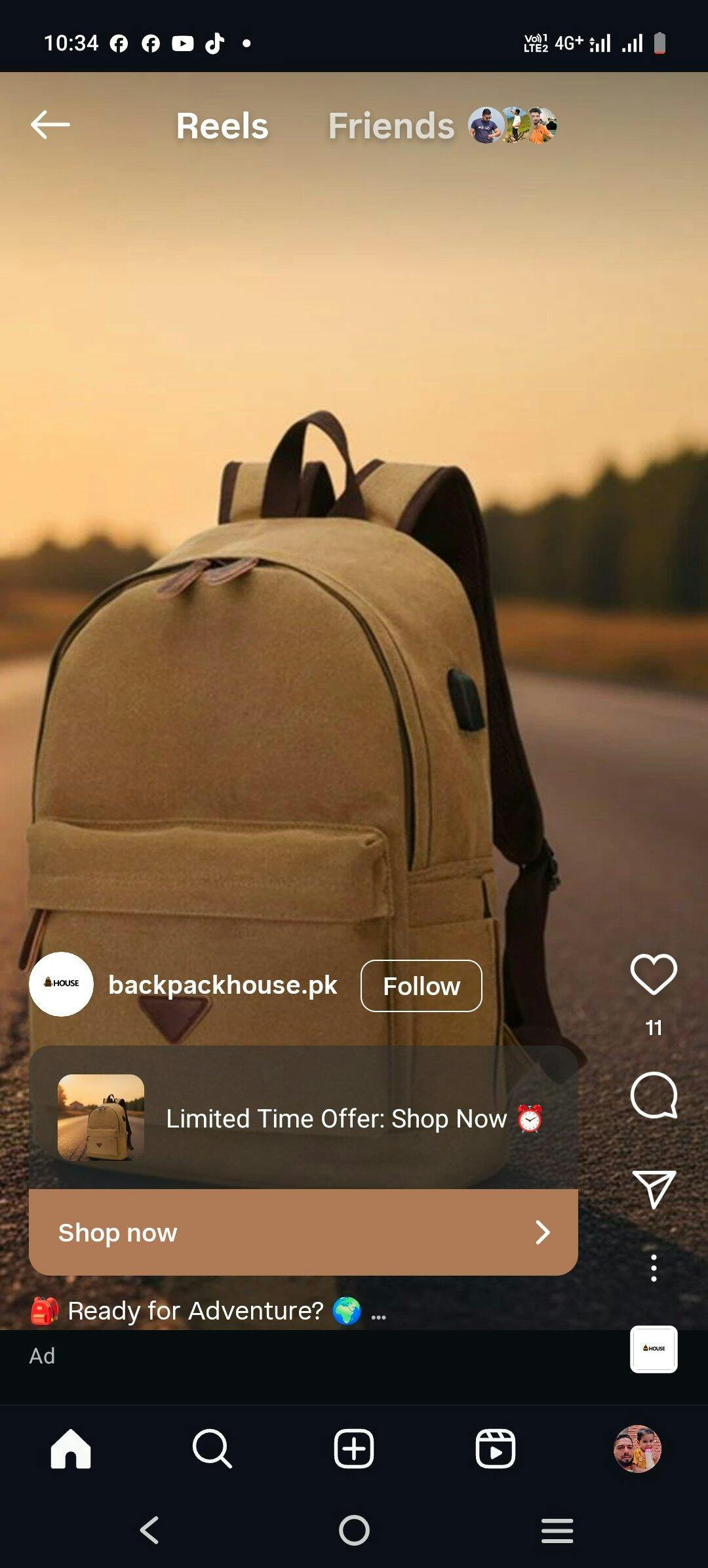
Task: Open the comments on this reel
Action: tap(653, 1095)
